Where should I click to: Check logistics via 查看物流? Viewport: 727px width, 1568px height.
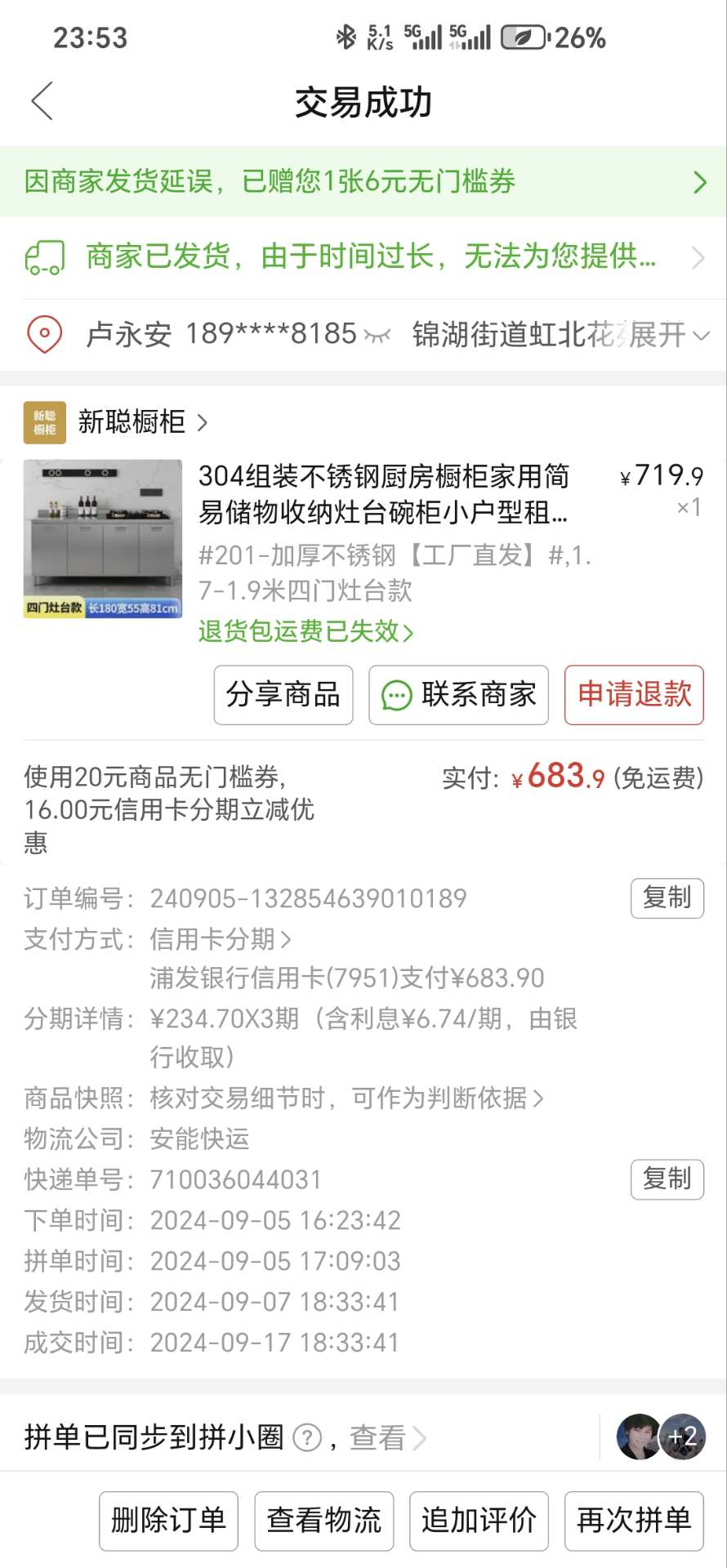point(324,1521)
